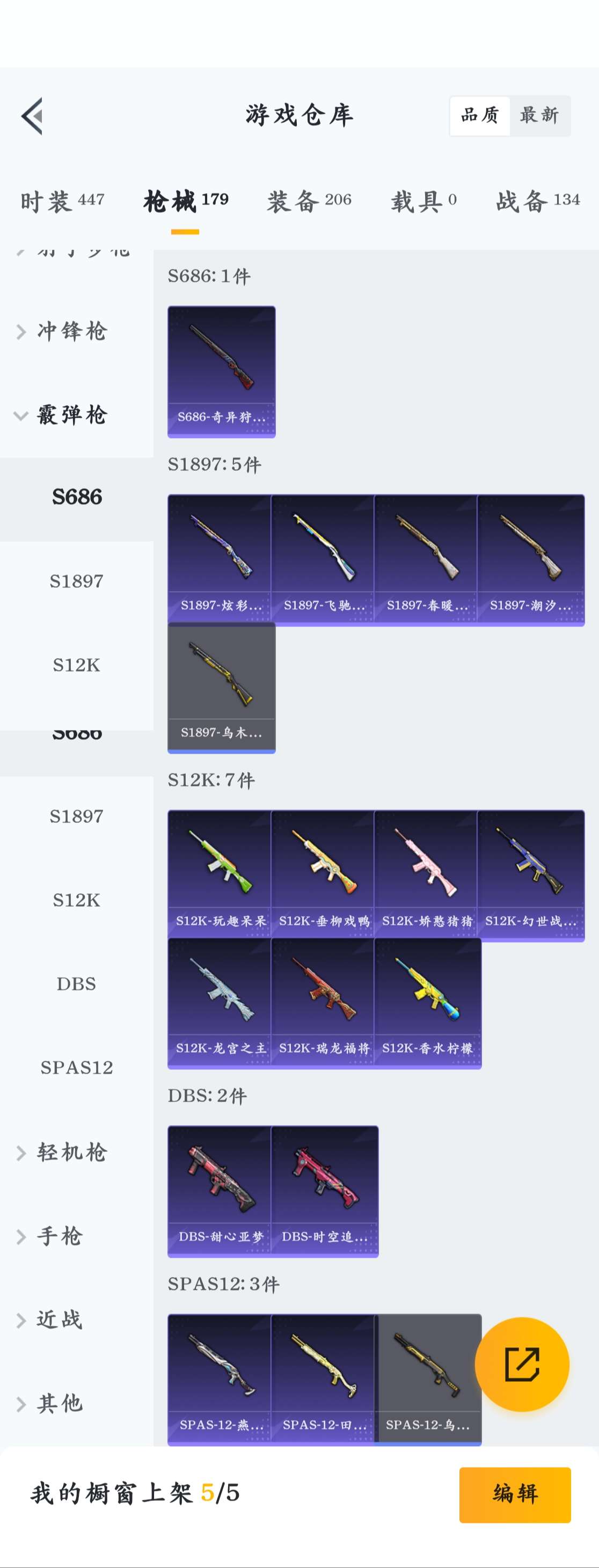
Task: Expand the 手枪 category
Action: [x=60, y=1236]
